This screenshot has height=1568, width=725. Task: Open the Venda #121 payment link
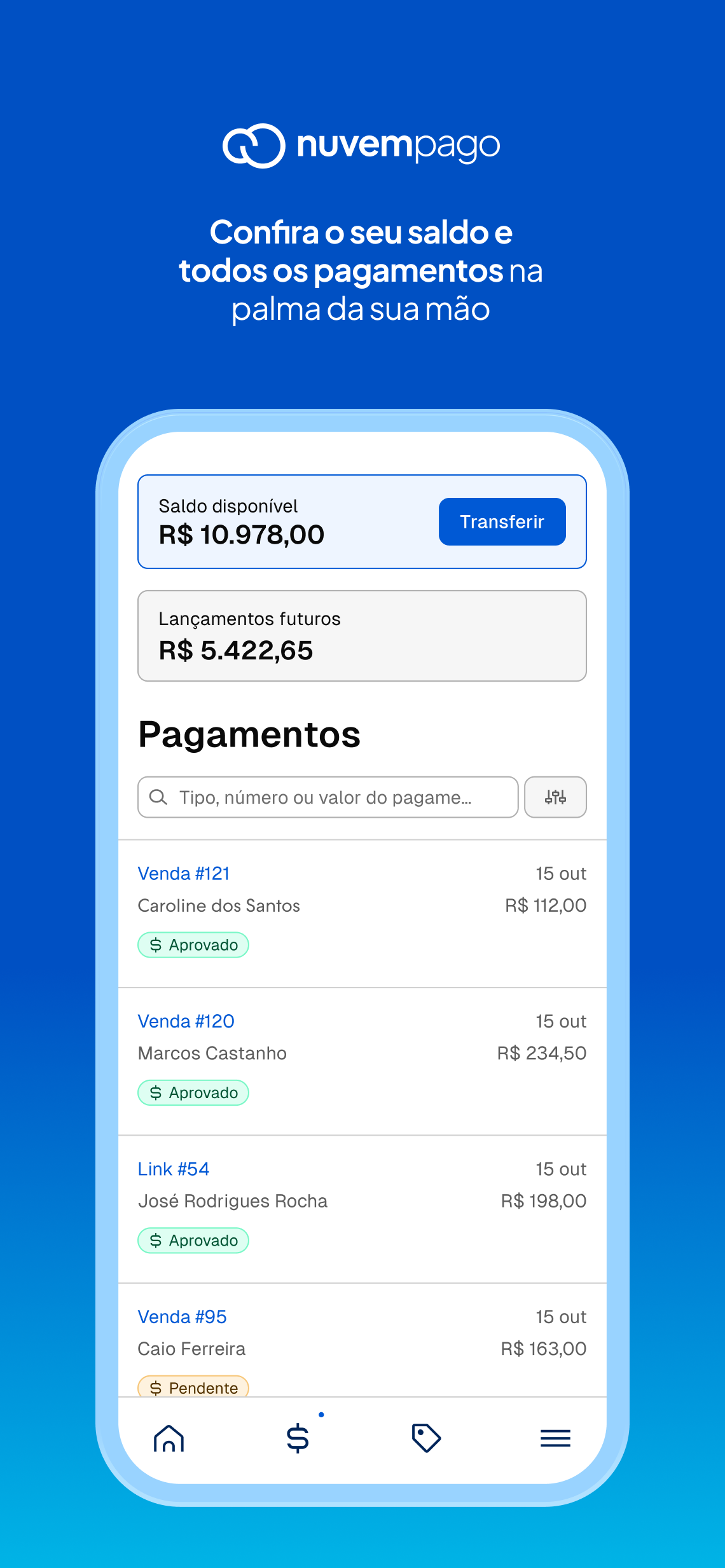click(184, 873)
